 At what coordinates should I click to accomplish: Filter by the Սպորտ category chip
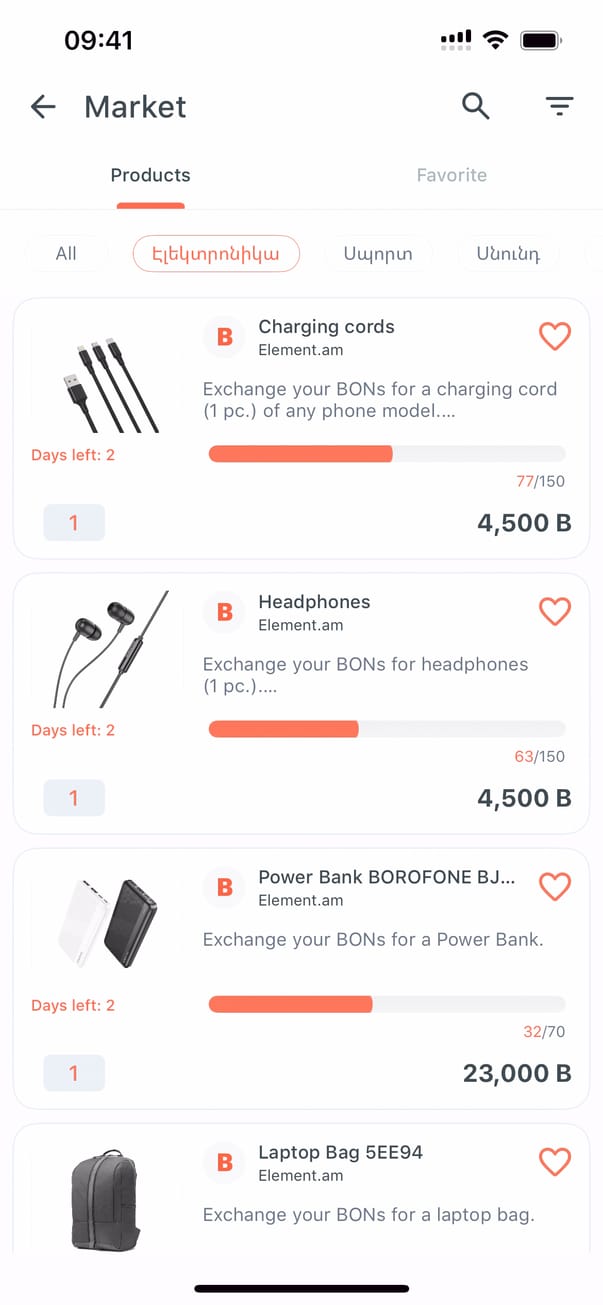[x=378, y=254]
